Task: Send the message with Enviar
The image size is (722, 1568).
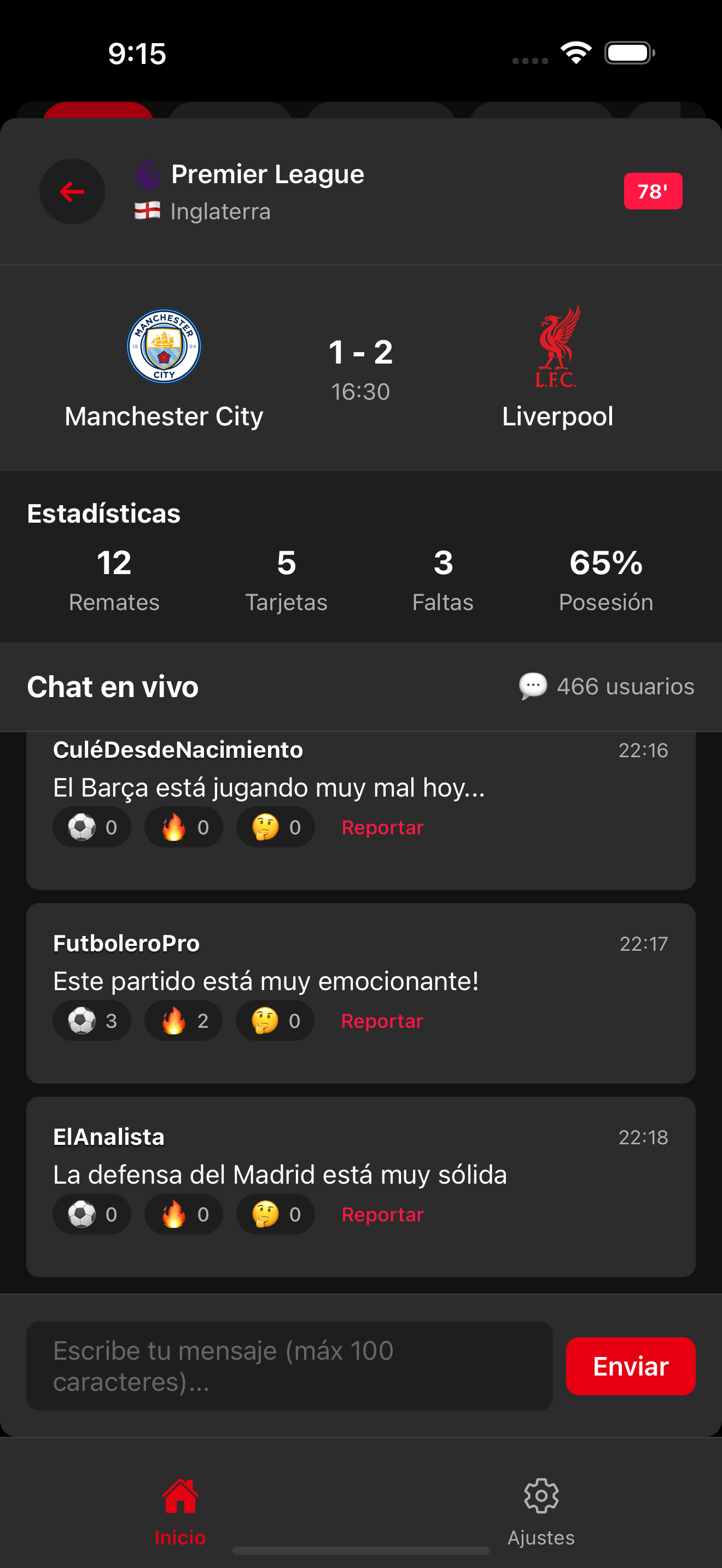Action: pyautogui.click(x=630, y=1366)
